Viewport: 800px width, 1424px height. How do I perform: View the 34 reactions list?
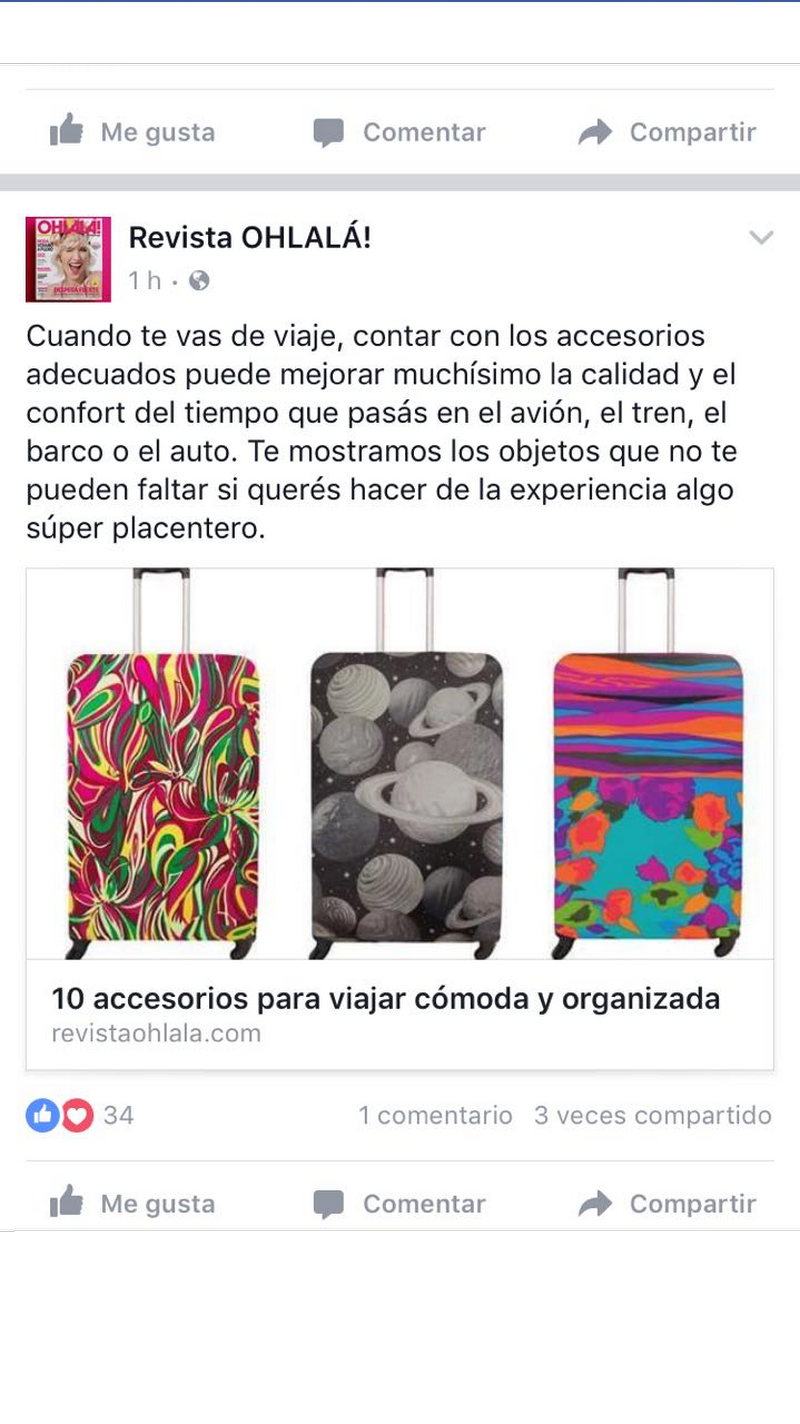click(x=80, y=1115)
